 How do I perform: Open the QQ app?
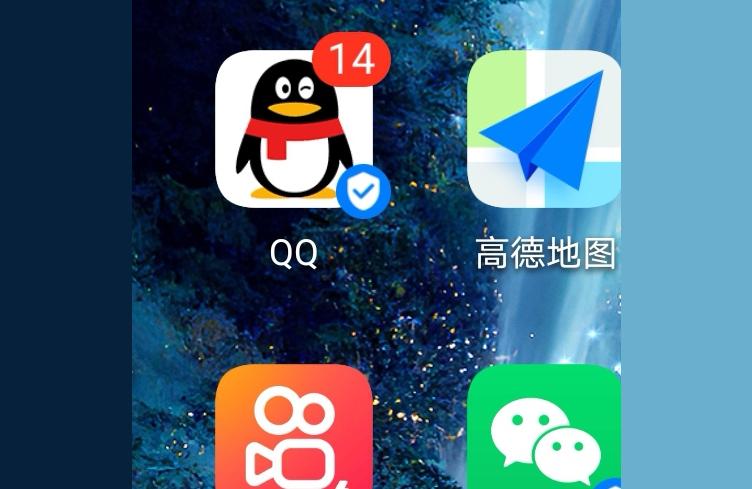(x=293, y=129)
